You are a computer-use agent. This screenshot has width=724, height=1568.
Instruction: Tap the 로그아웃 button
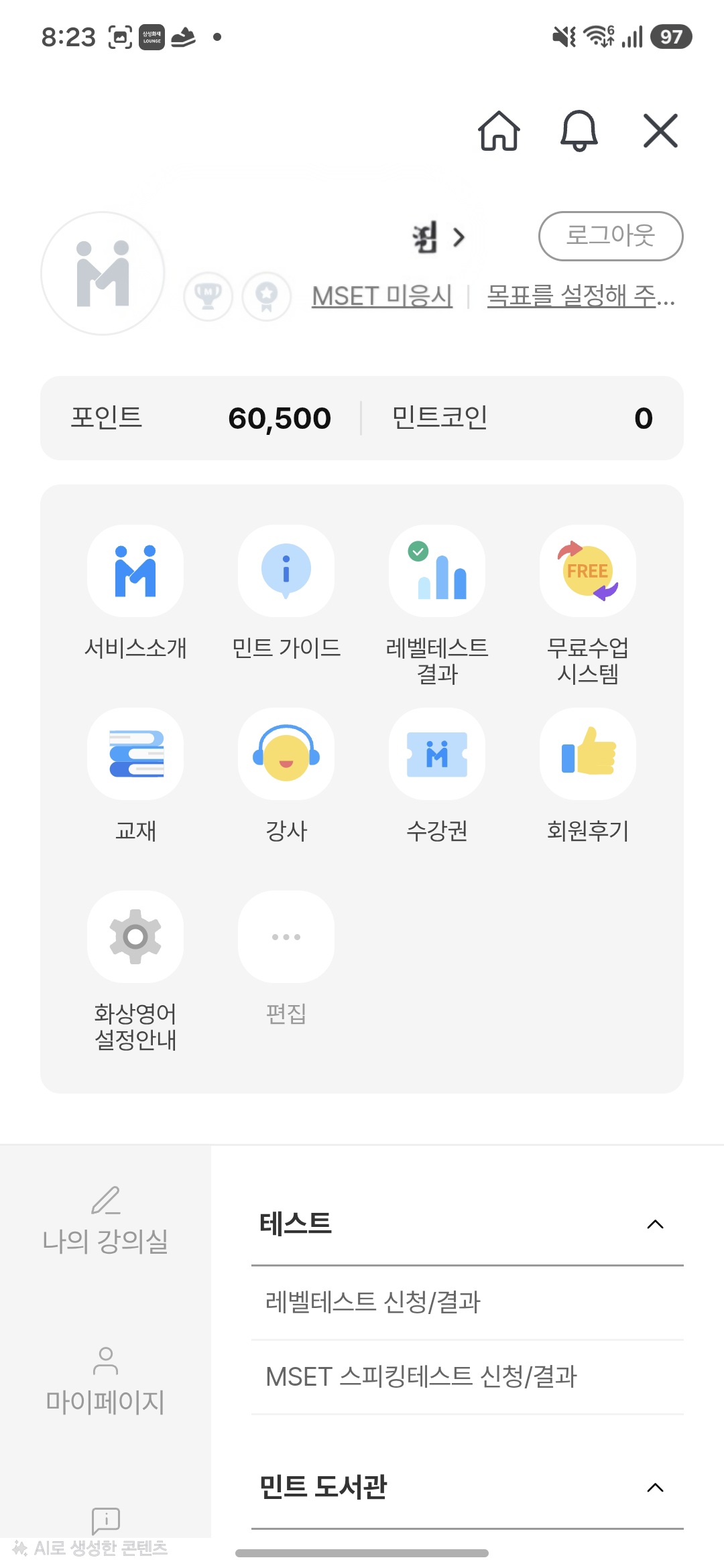tap(611, 236)
